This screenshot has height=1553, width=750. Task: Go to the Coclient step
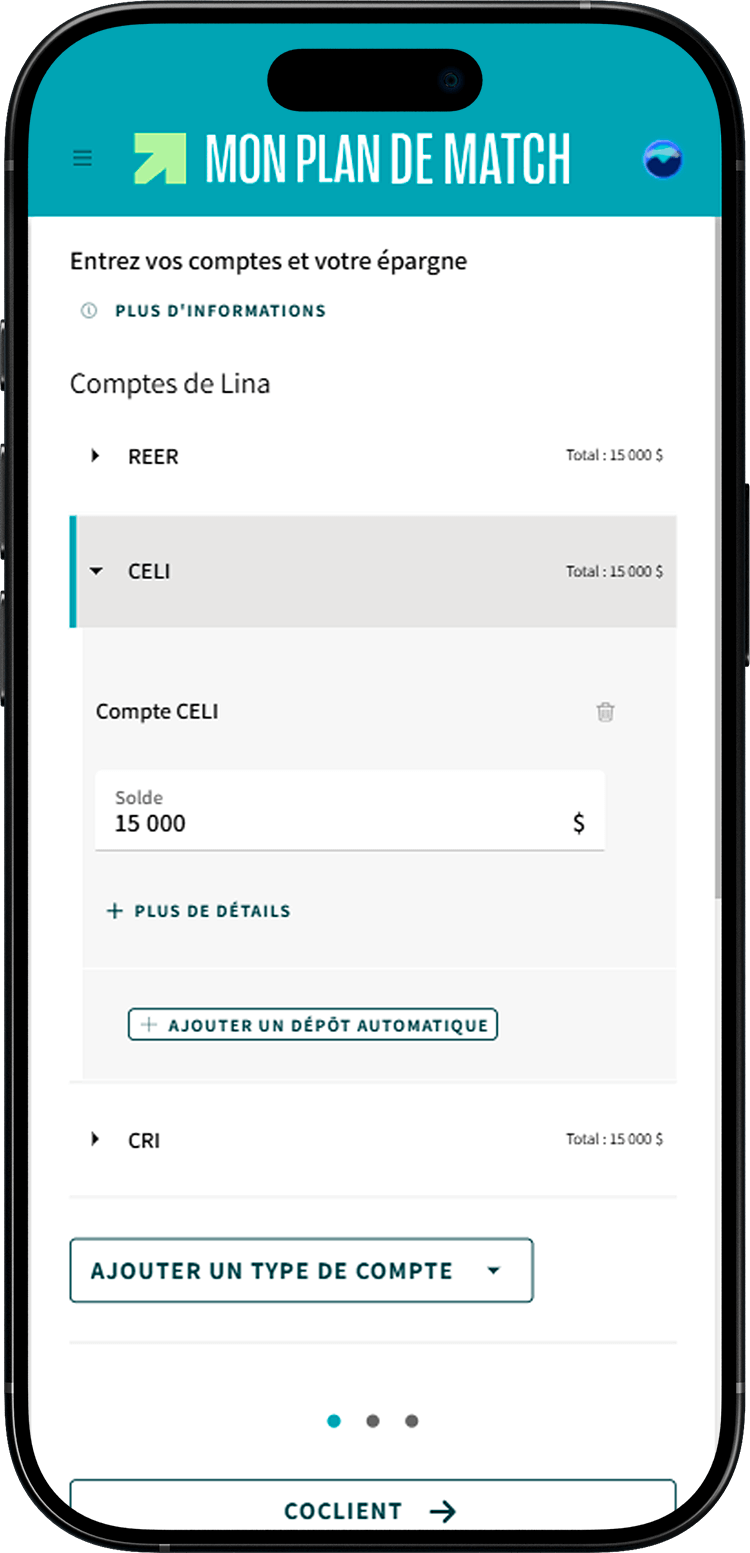click(372, 1510)
